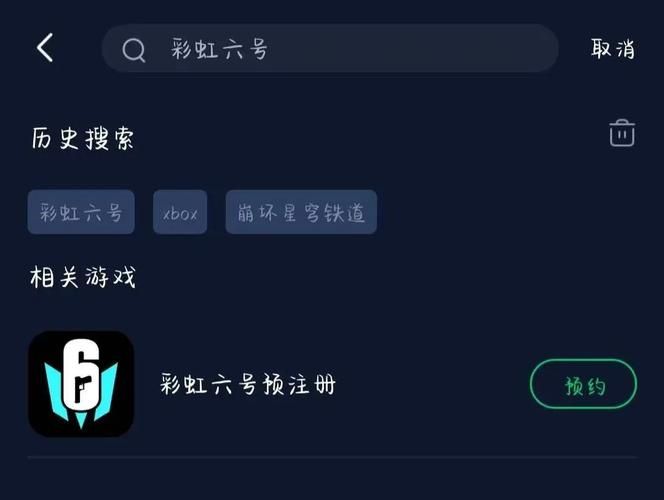Viewport: 664px width, 500px height.
Task: Select the 彩虹六号 history chip
Action: pos(81,212)
